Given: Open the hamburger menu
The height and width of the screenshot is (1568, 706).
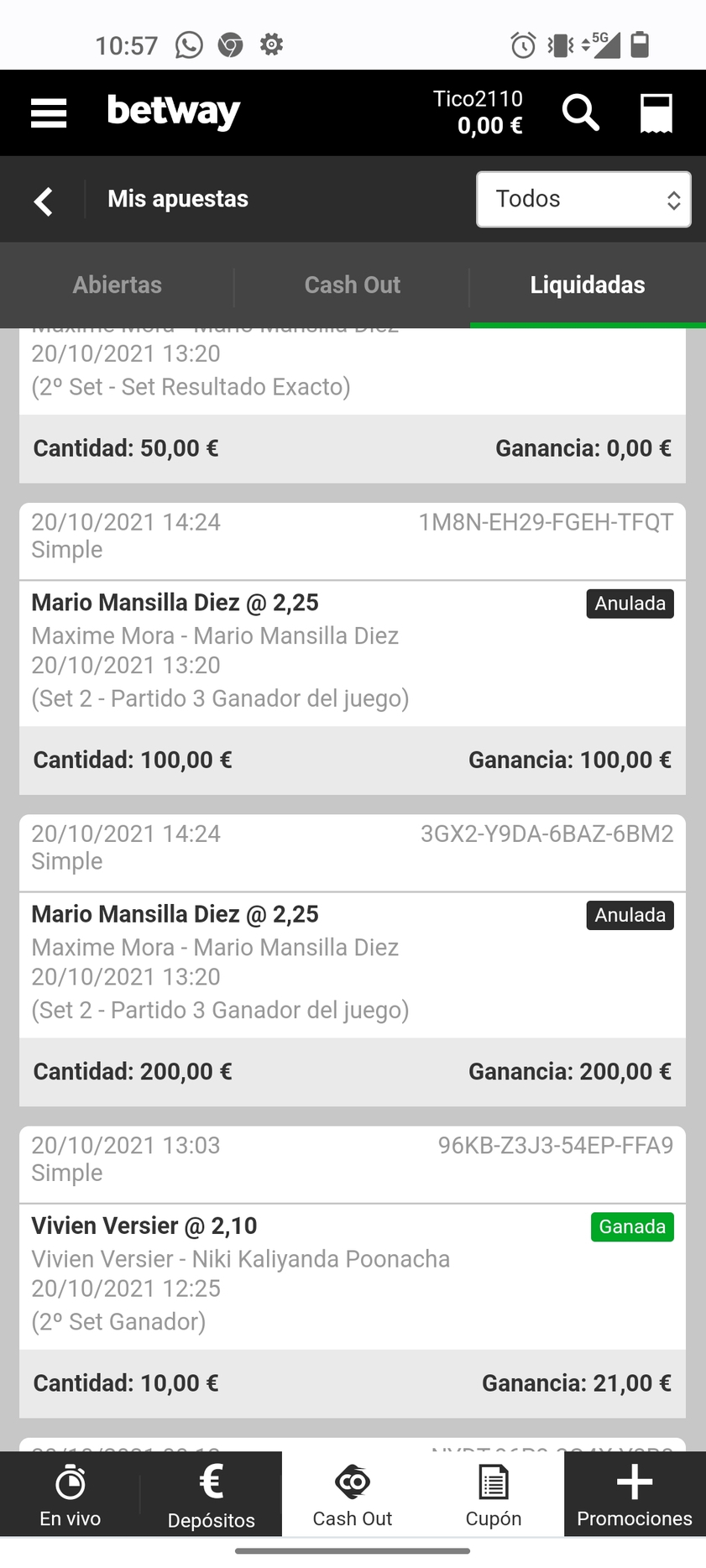Looking at the screenshot, I should (x=49, y=112).
